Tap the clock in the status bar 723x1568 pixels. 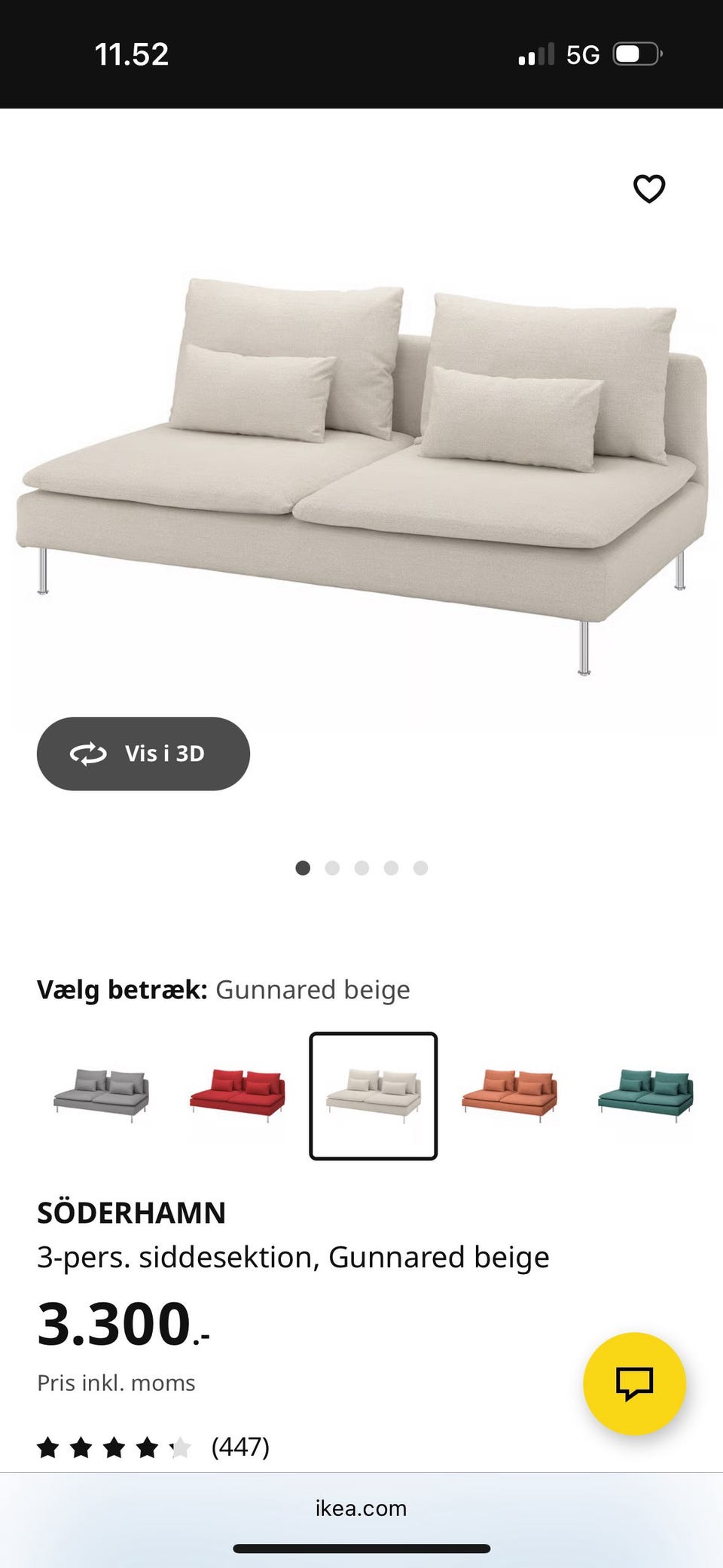point(133,53)
